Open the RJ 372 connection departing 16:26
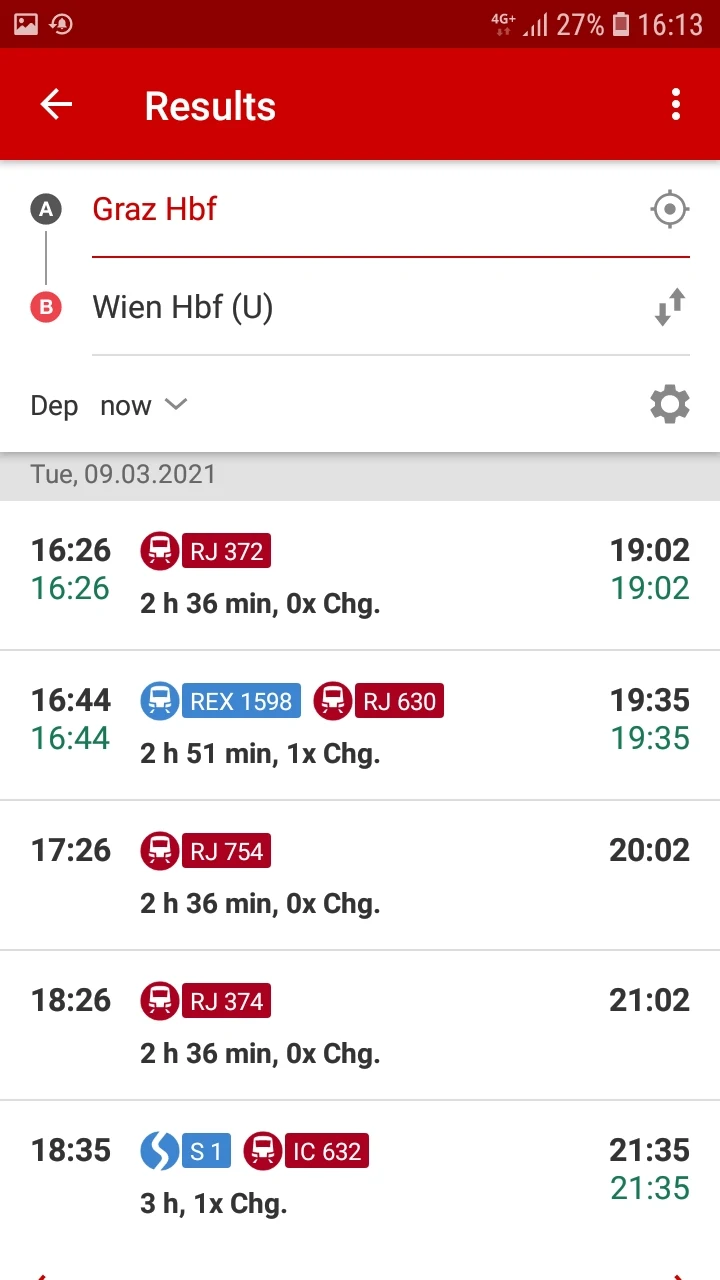The image size is (720, 1280). click(x=360, y=575)
